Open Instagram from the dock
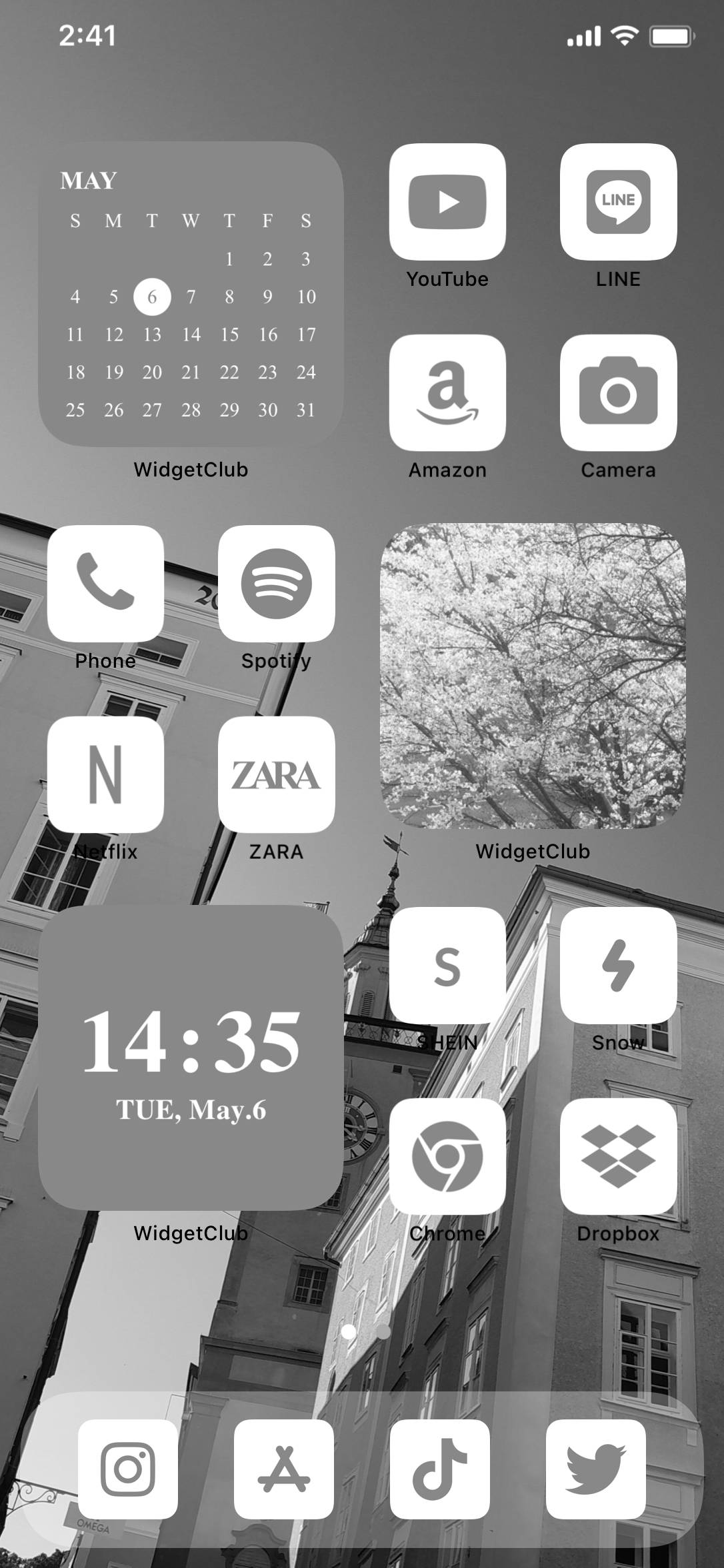 [128, 1469]
